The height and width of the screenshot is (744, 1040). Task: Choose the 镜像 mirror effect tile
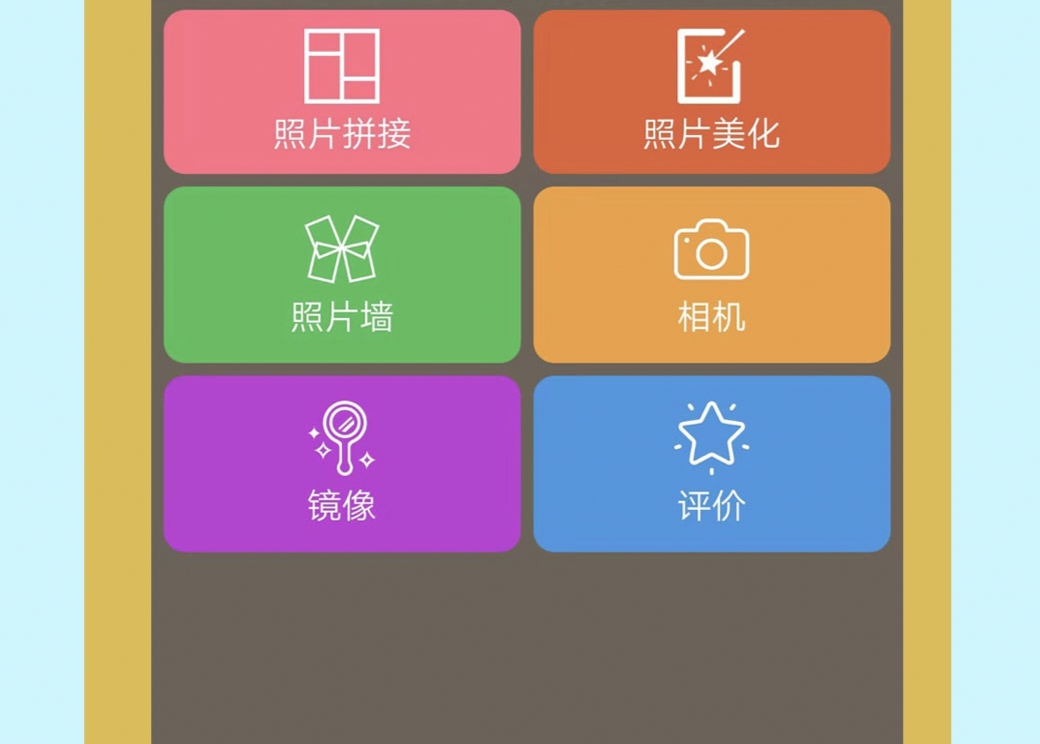coord(342,464)
